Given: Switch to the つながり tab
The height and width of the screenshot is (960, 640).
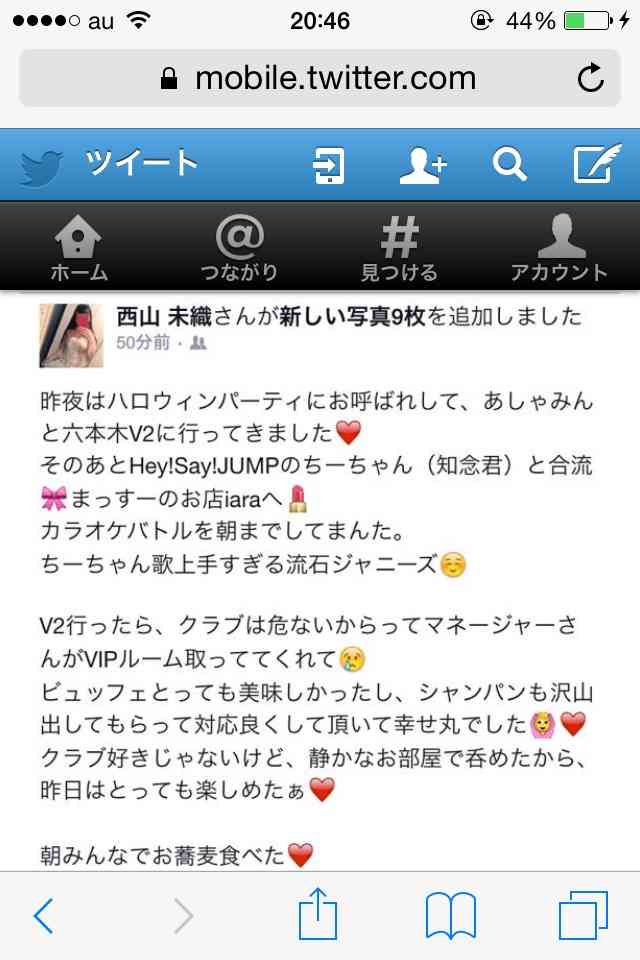Looking at the screenshot, I should tap(239, 247).
